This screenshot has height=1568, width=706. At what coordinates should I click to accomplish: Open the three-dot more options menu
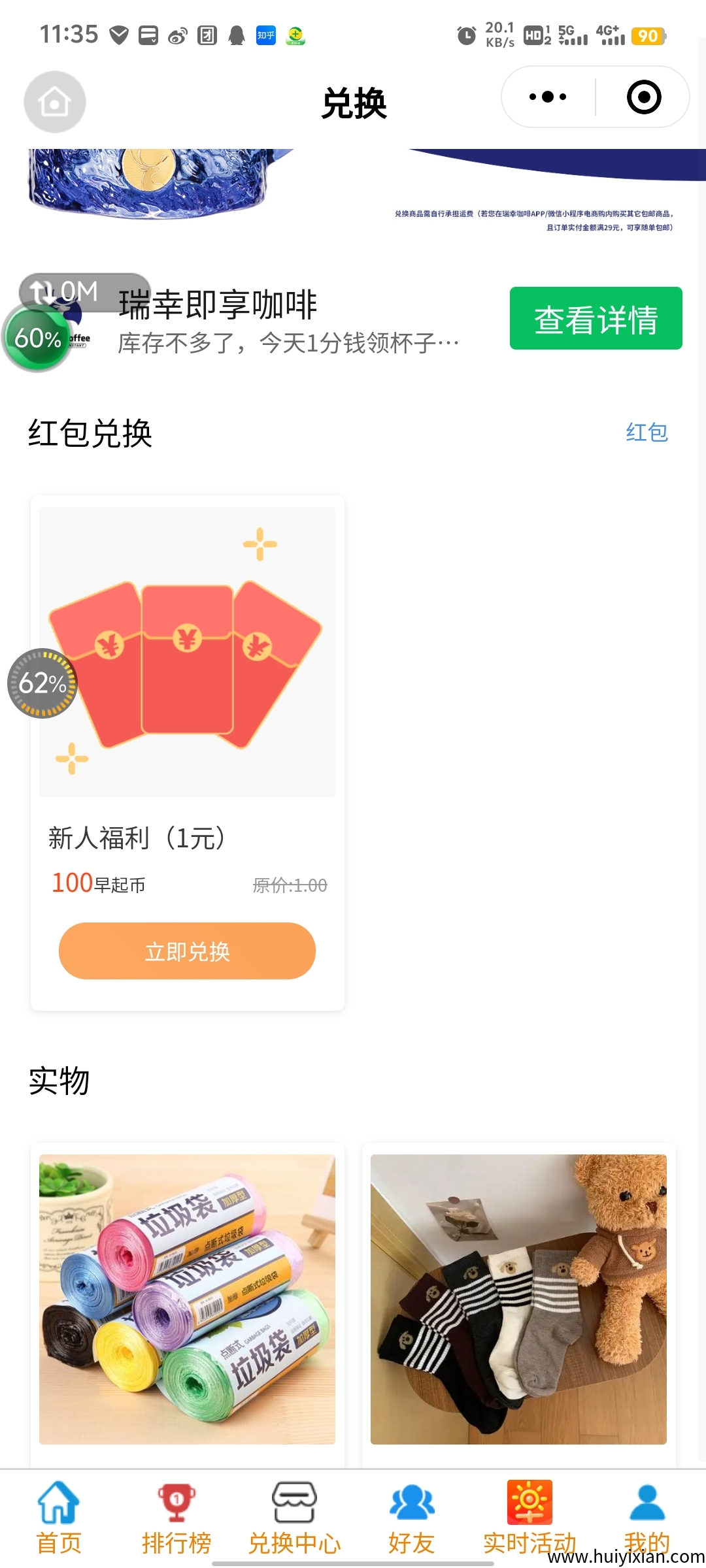tap(548, 97)
